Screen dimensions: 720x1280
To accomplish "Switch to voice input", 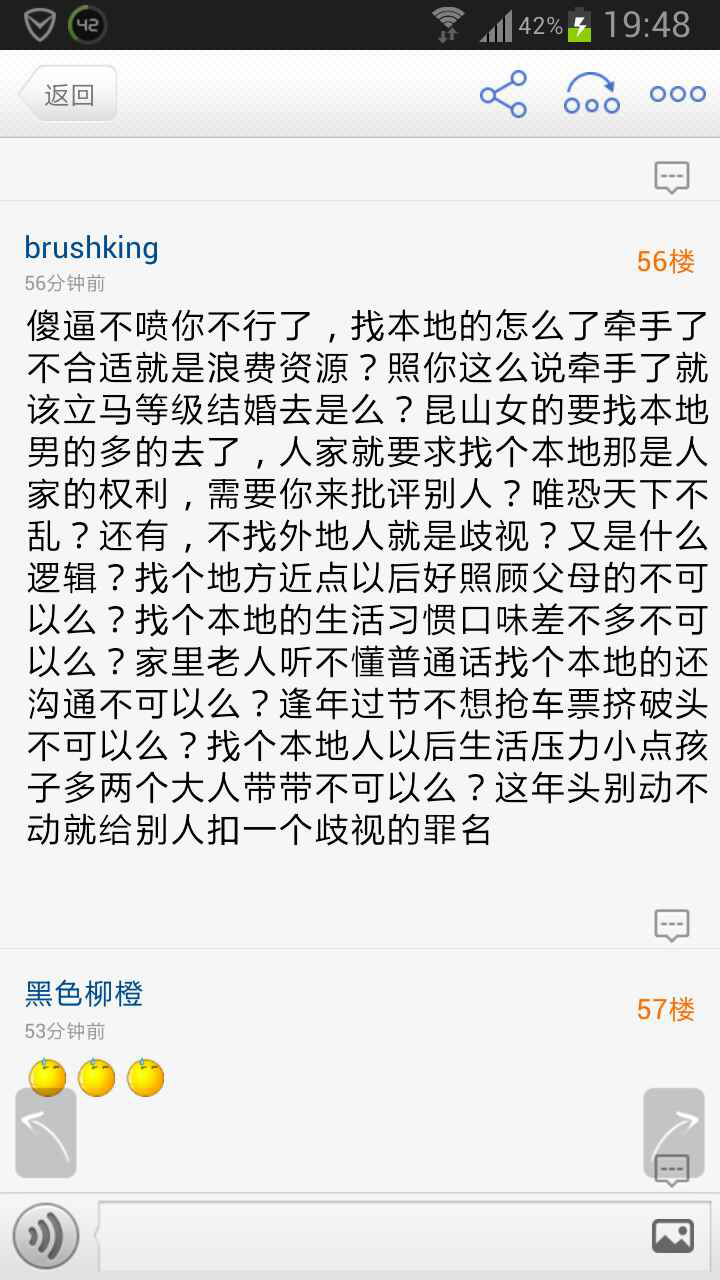I will 46,1236.
